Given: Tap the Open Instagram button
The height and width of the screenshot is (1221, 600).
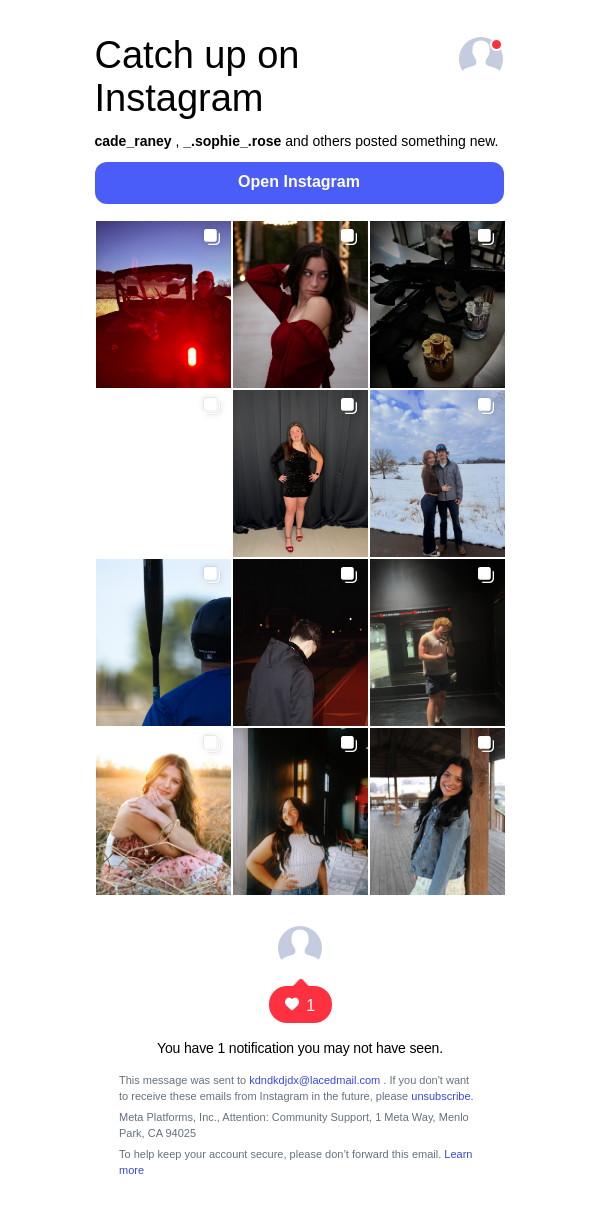Looking at the screenshot, I should 299,182.
